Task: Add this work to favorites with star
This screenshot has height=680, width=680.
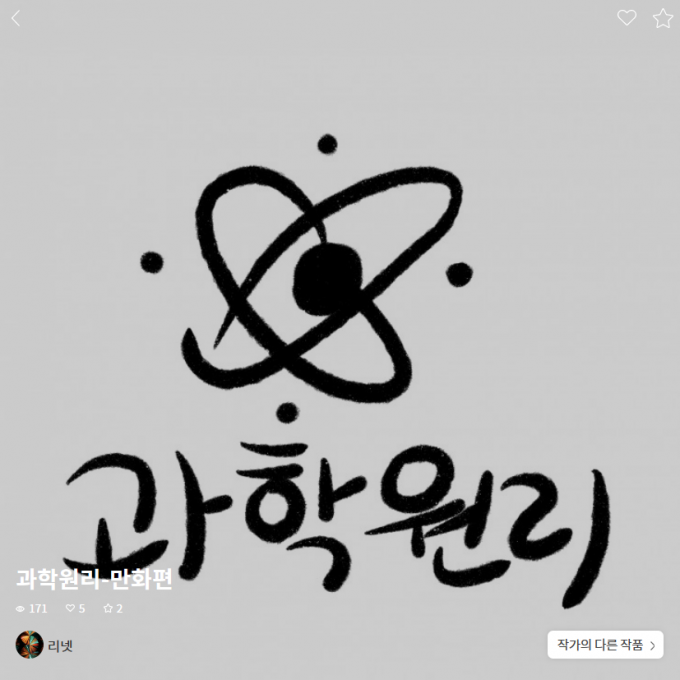Action: (663, 18)
